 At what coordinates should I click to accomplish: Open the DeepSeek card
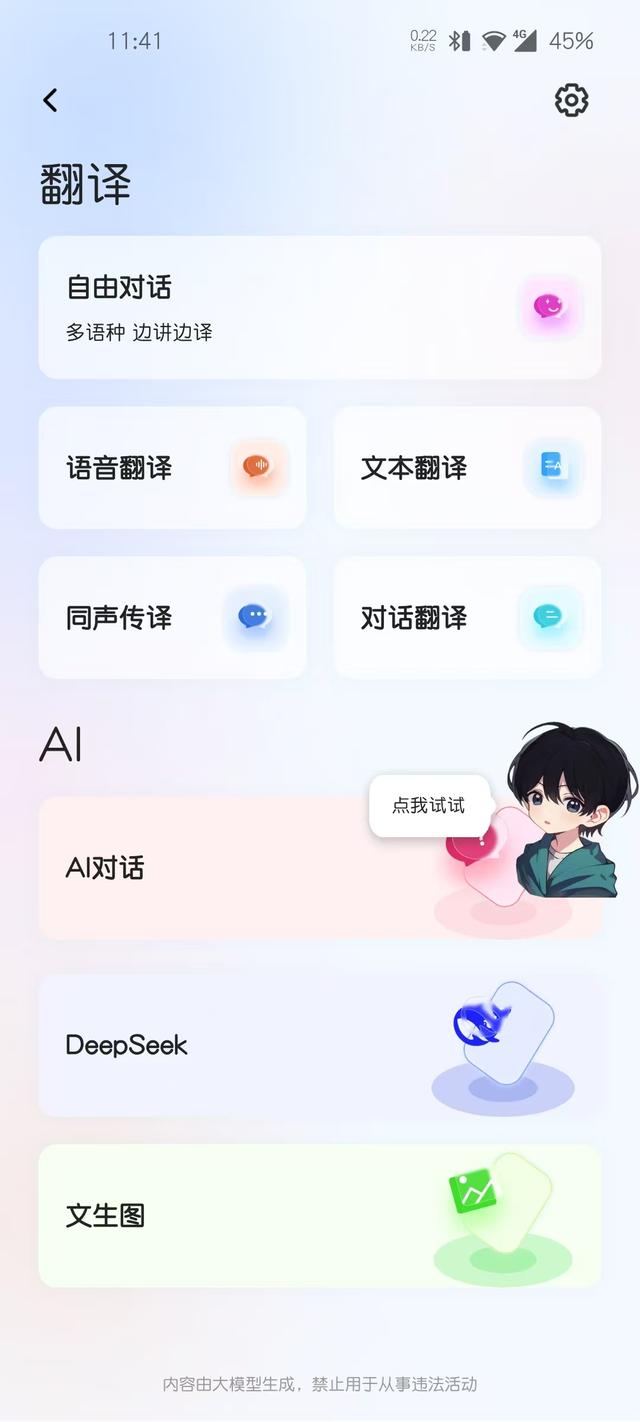tap(319, 1045)
